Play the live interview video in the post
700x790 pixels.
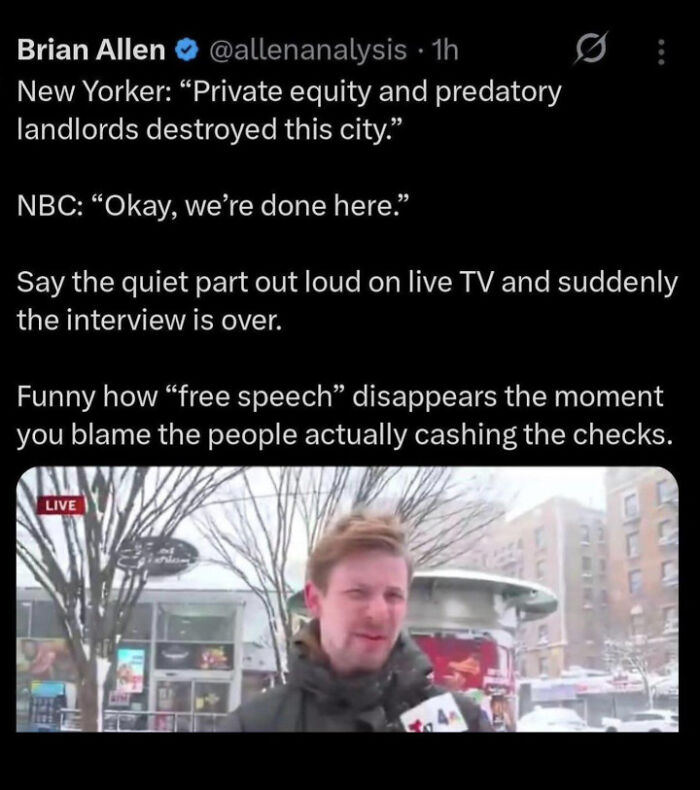coord(348,598)
